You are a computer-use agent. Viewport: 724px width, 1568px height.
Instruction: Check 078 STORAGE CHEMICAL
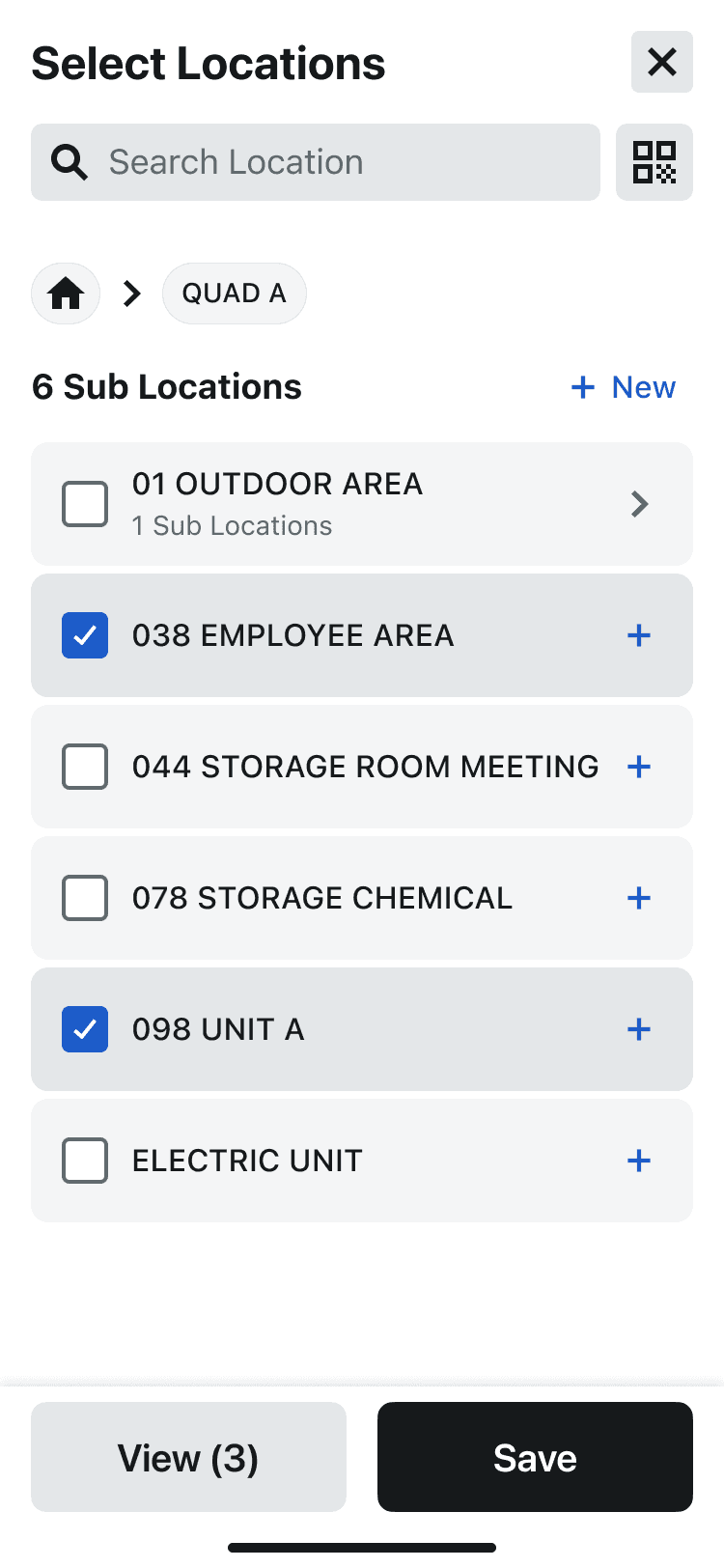[85, 898]
